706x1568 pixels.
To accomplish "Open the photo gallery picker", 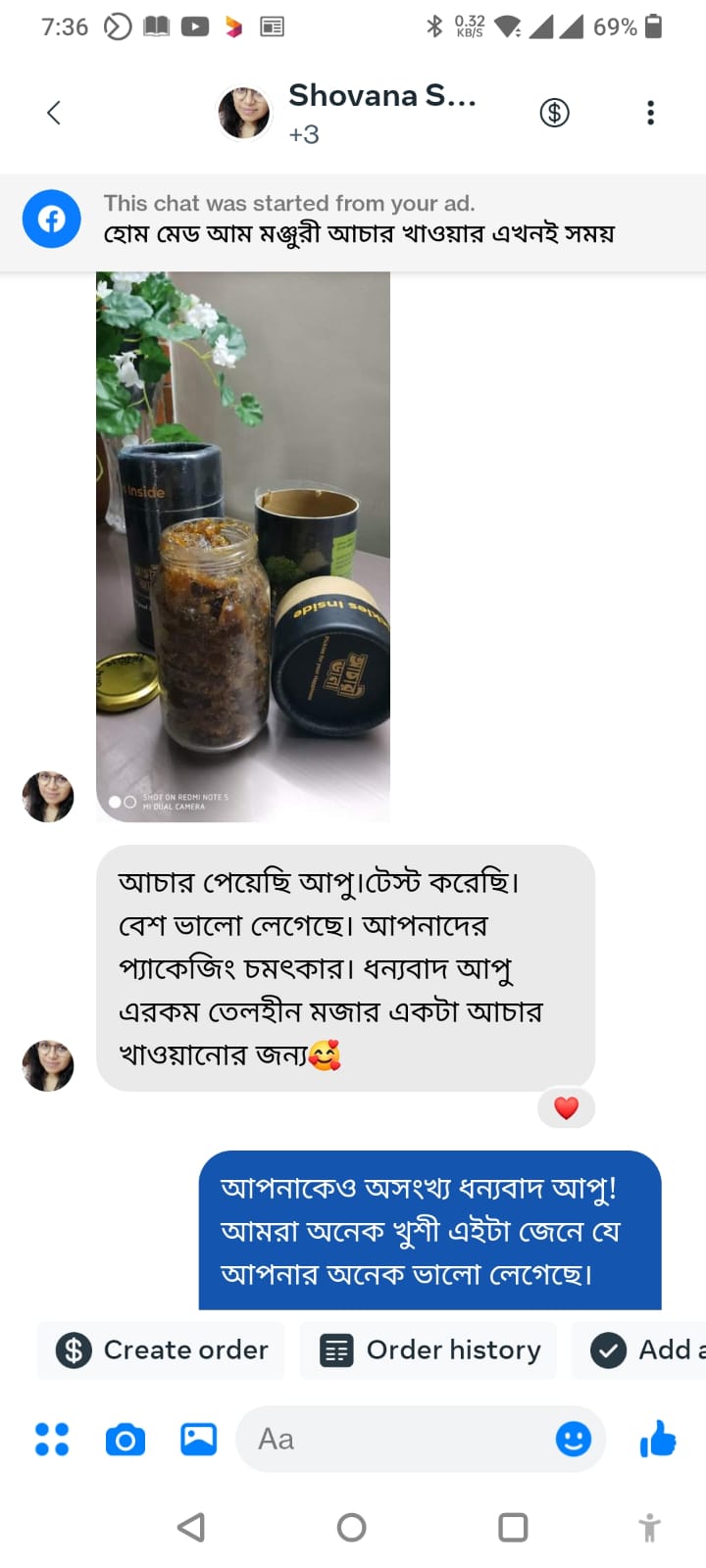I will (196, 1439).
